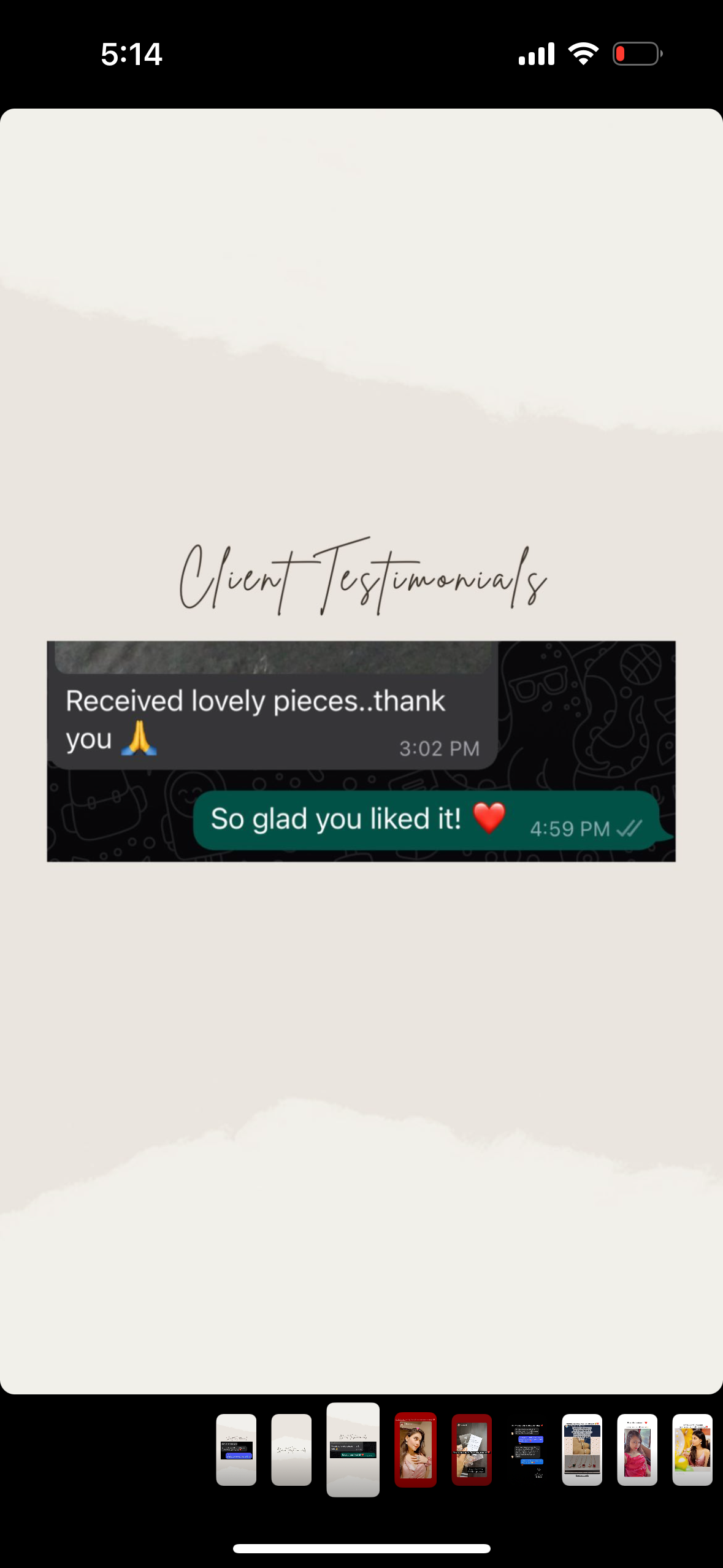View thumbnail of woman with yellow balloons

[692, 1450]
